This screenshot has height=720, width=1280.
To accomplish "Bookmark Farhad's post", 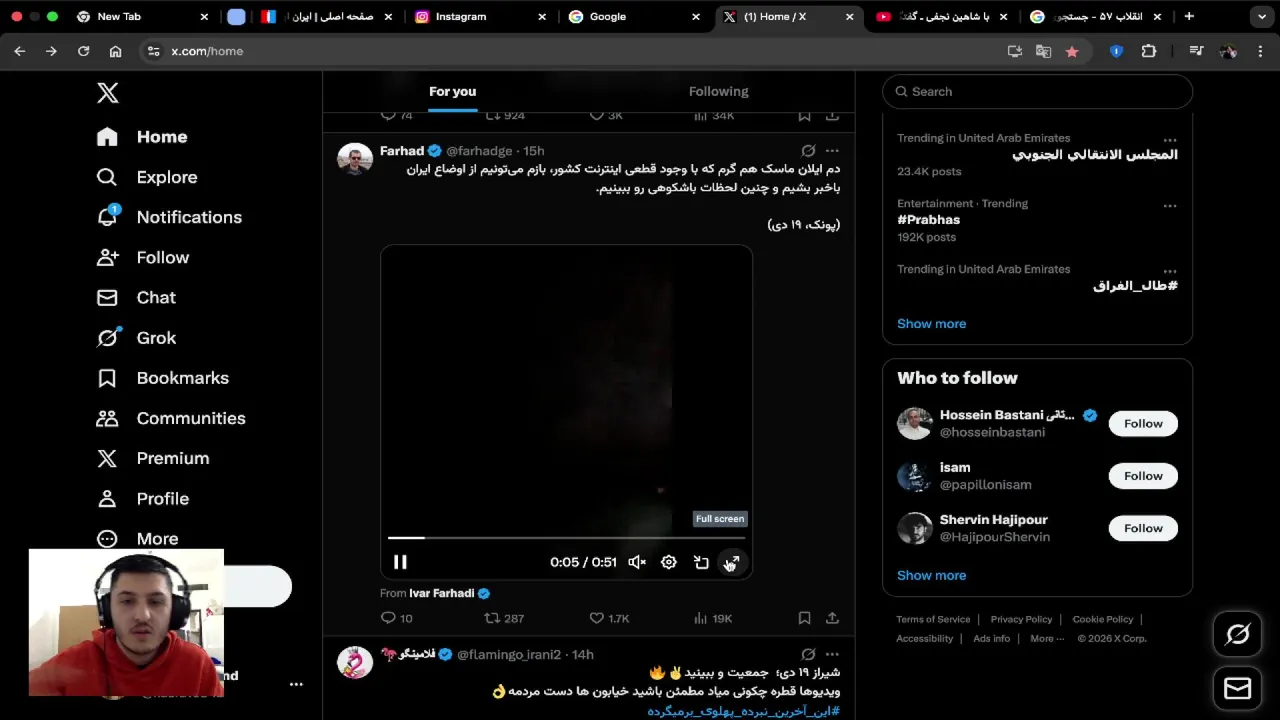I will coord(804,618).
